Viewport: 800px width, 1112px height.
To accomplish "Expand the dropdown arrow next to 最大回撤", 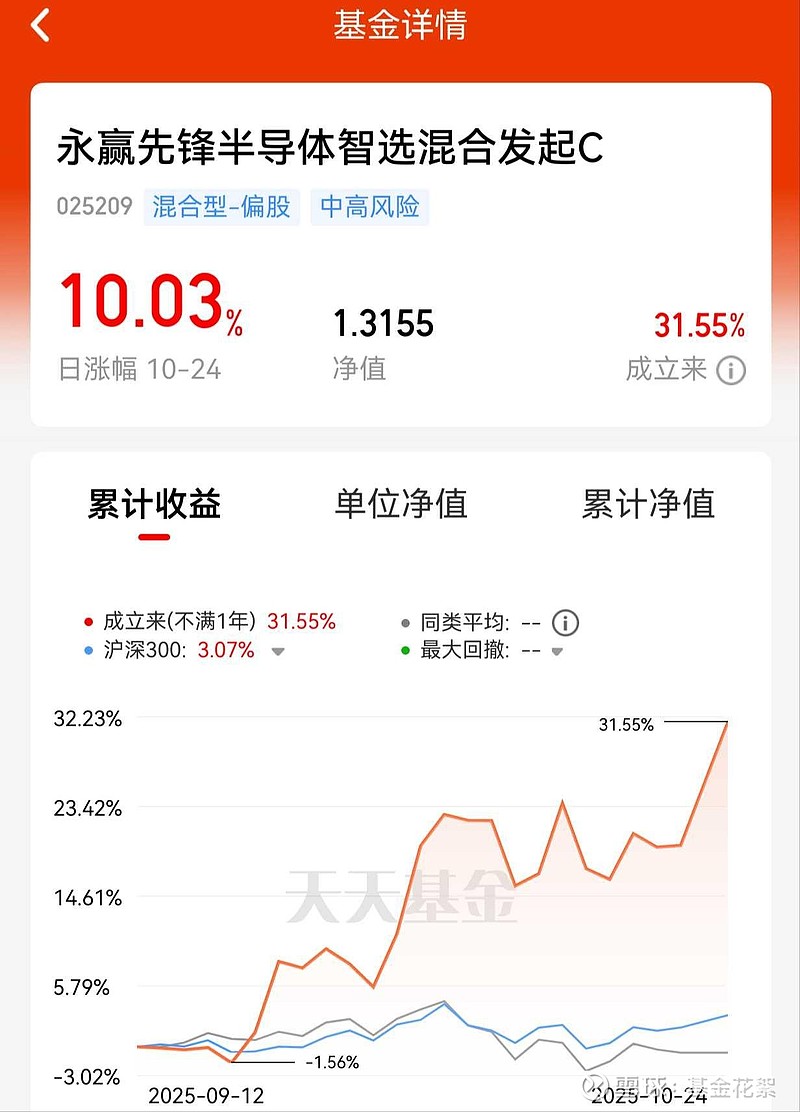I will point(558,651).
